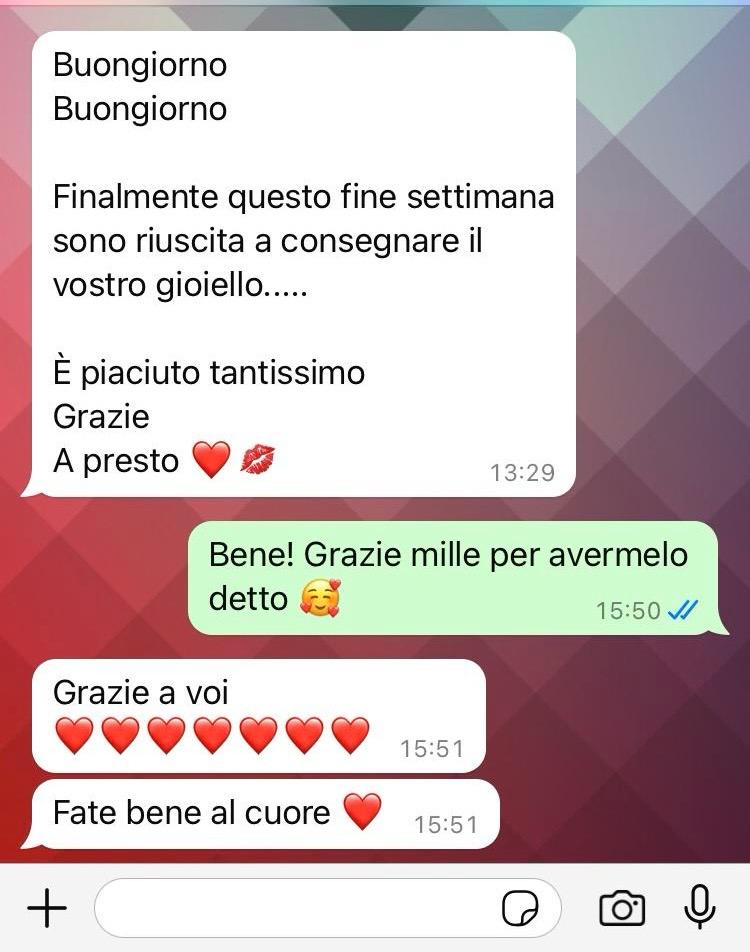Tap the microphone to record voice message
Screen dimensions: 750x952
[700, 907]
